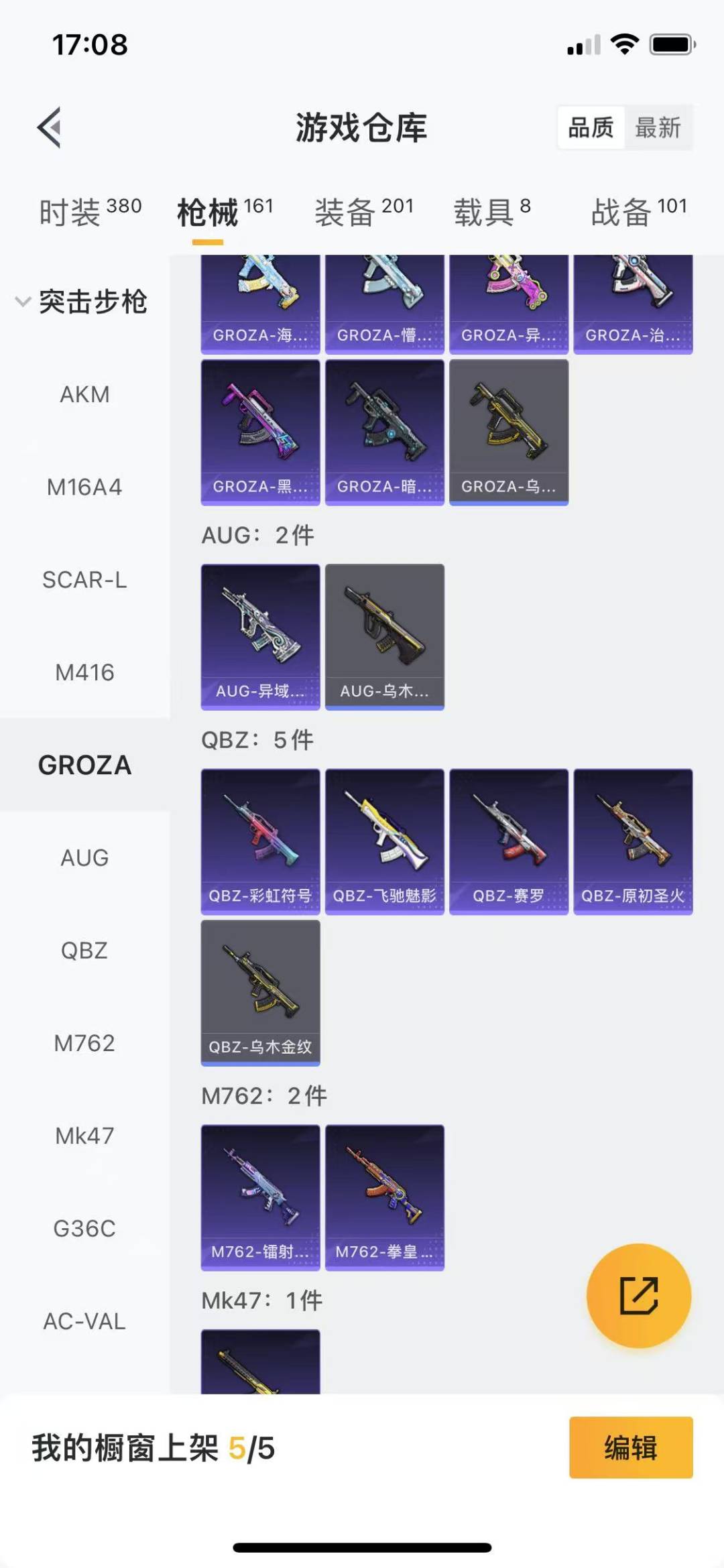This screenshot has height=1568, width=724.
Task: Sort by 最新
Action: coord(658,127)
